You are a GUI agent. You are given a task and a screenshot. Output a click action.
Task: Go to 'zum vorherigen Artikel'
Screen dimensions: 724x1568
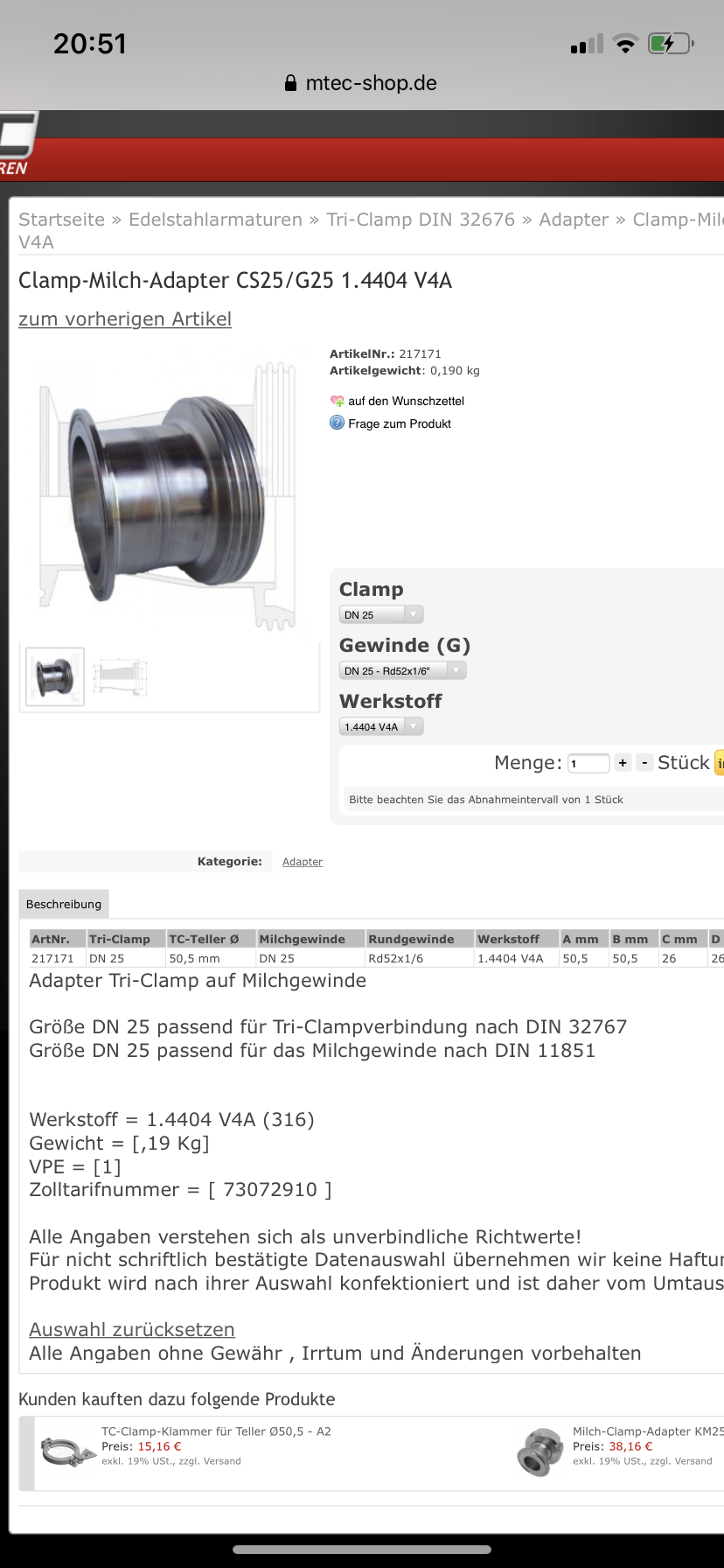pyautogui.click(x=125, y=319)
